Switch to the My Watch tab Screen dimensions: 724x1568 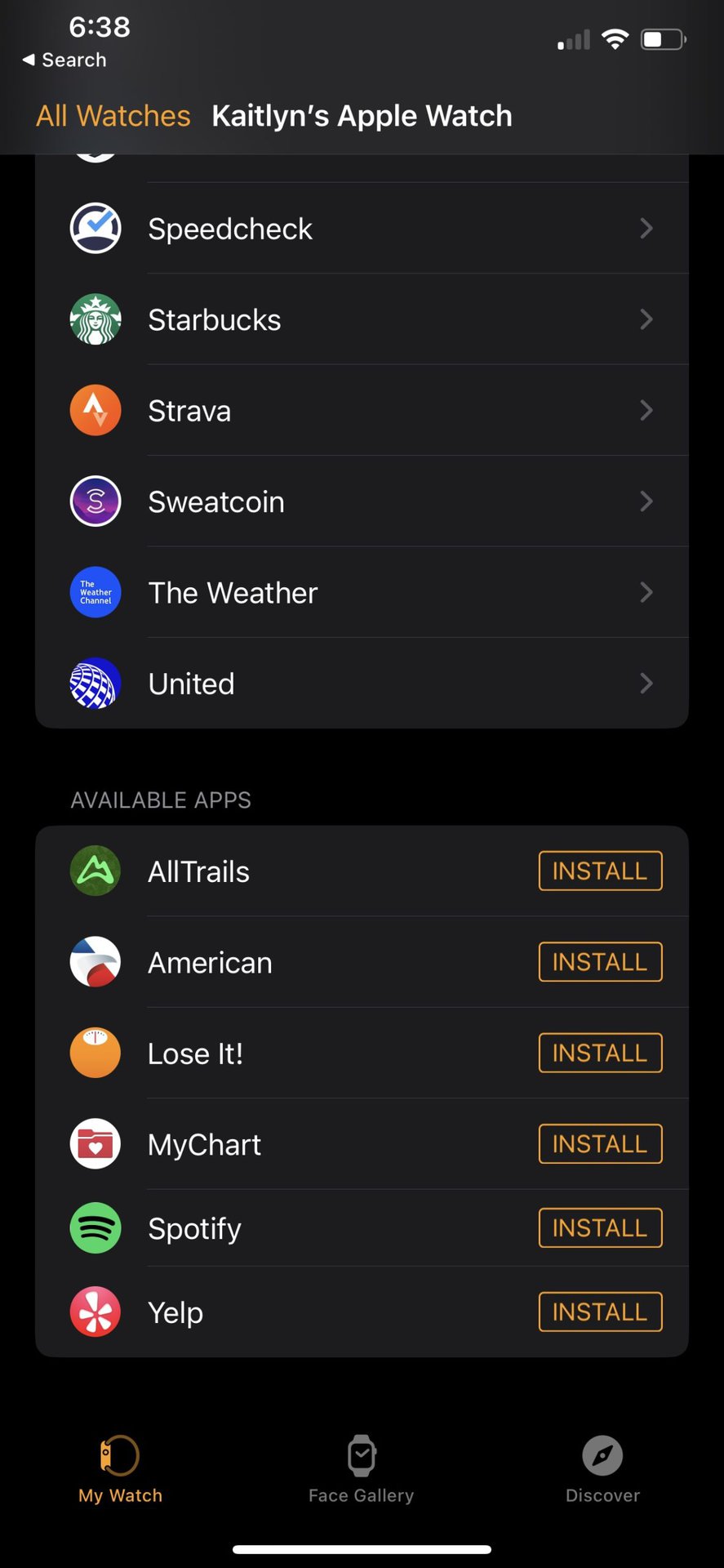tap(120, 1469)
